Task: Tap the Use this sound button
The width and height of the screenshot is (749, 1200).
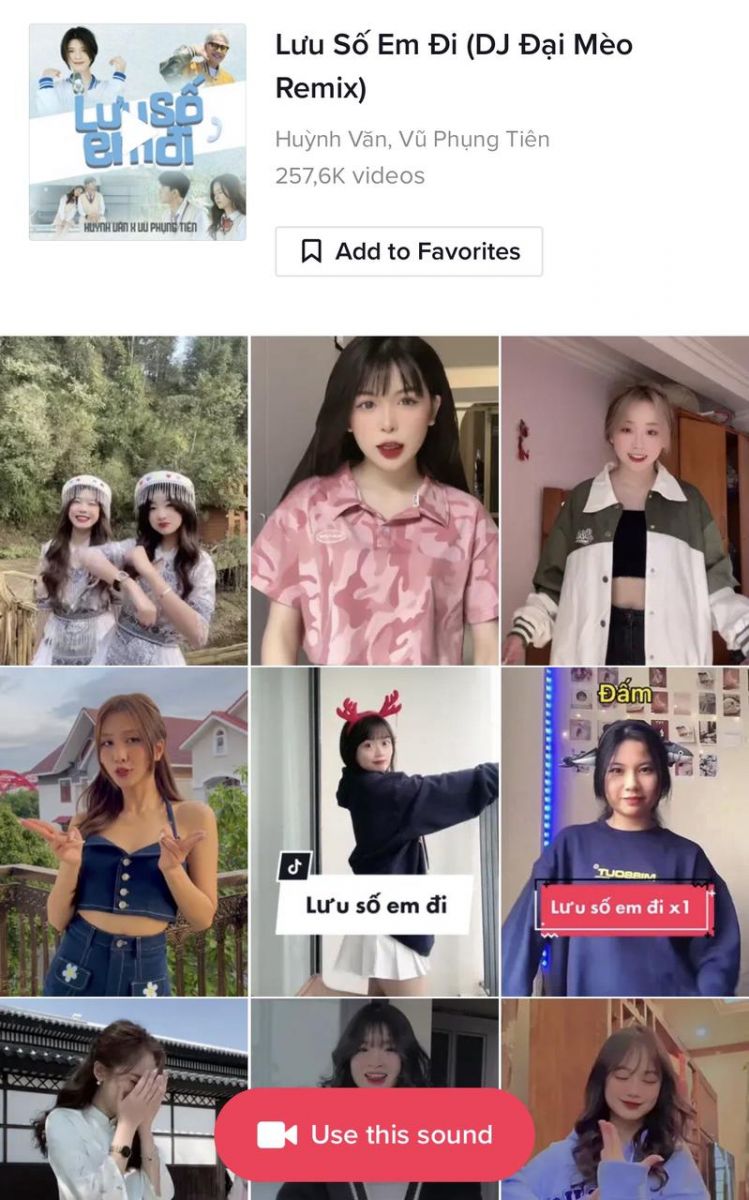Action: (x=375, y=1134)
